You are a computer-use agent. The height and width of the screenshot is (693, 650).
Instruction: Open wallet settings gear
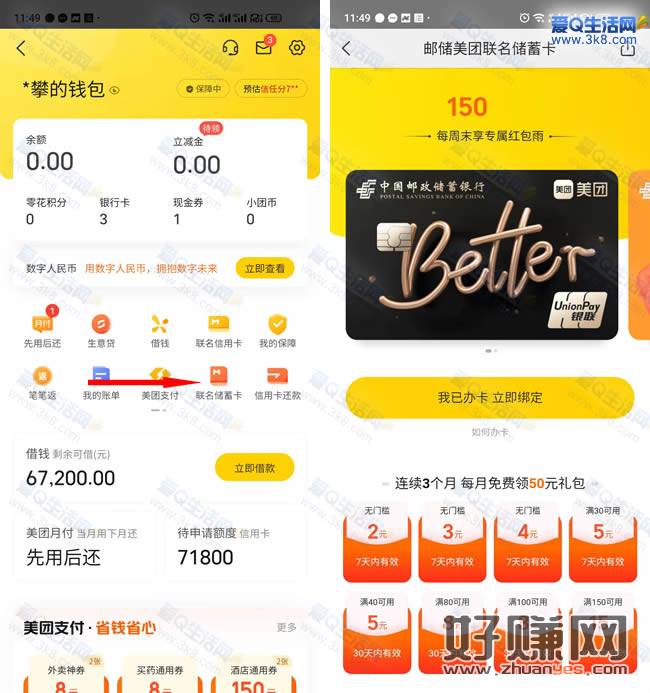pos(296,48)
